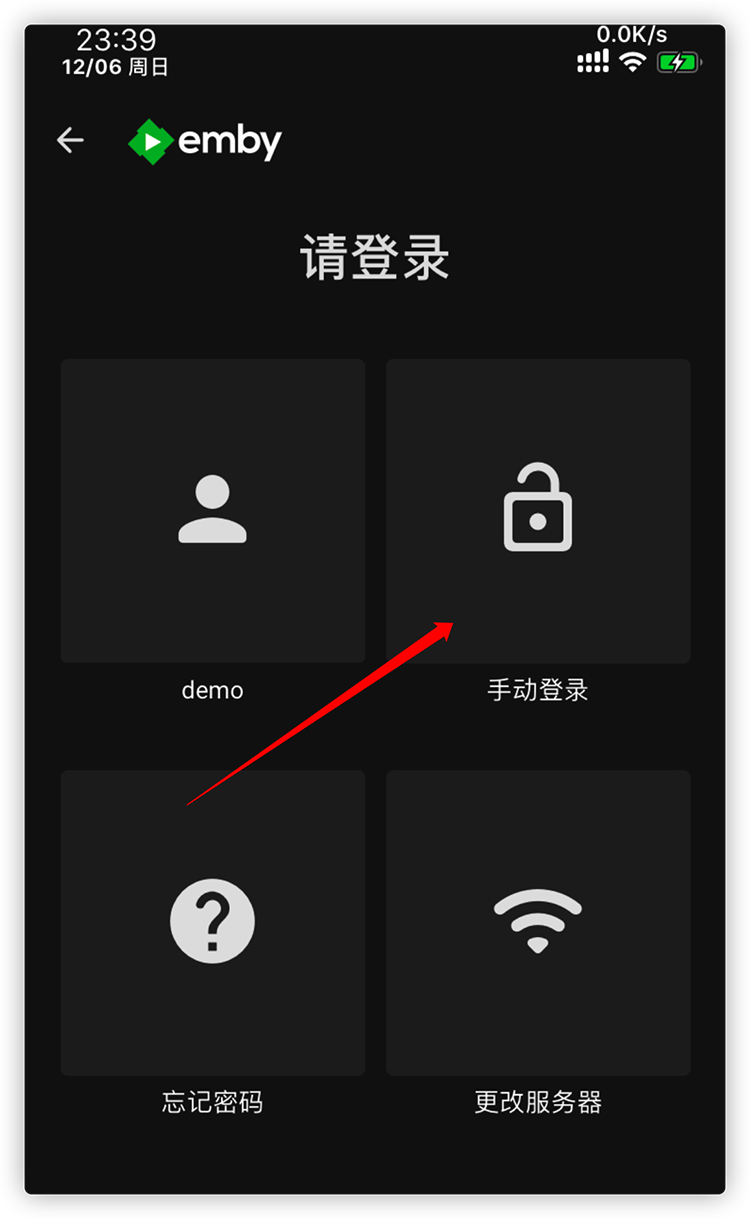
Task: Click the question mark icon for password help
Action: click(212, 921)
